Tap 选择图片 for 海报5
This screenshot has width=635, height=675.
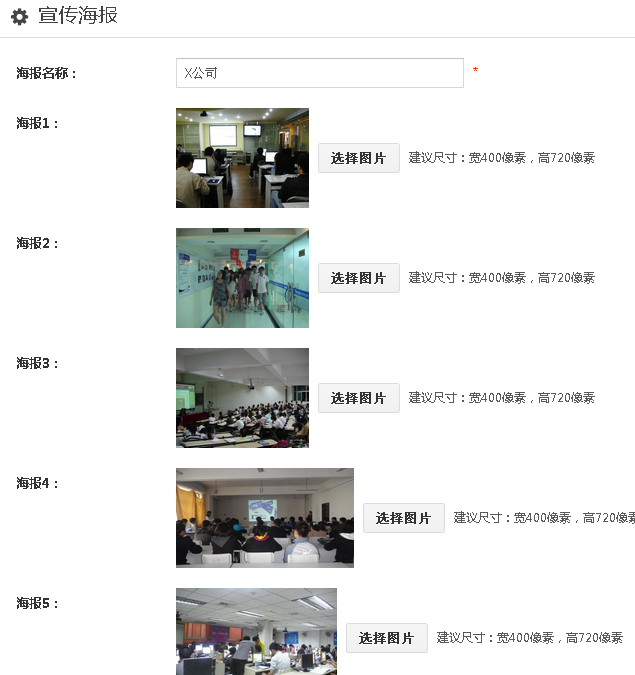click(386, 638)
